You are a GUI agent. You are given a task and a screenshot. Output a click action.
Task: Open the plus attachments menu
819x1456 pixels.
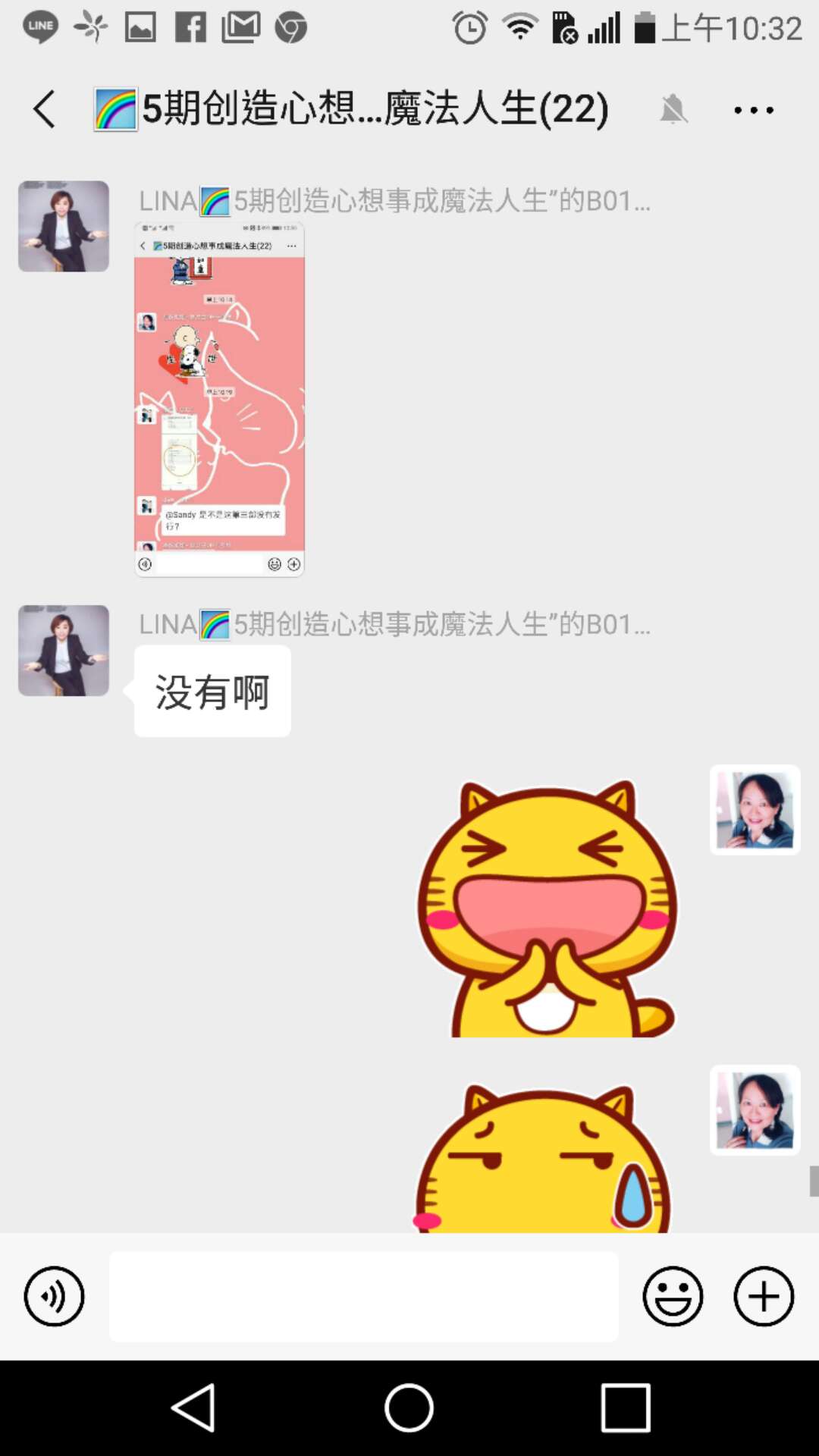pyautogui.click(x=764, y=1296)
